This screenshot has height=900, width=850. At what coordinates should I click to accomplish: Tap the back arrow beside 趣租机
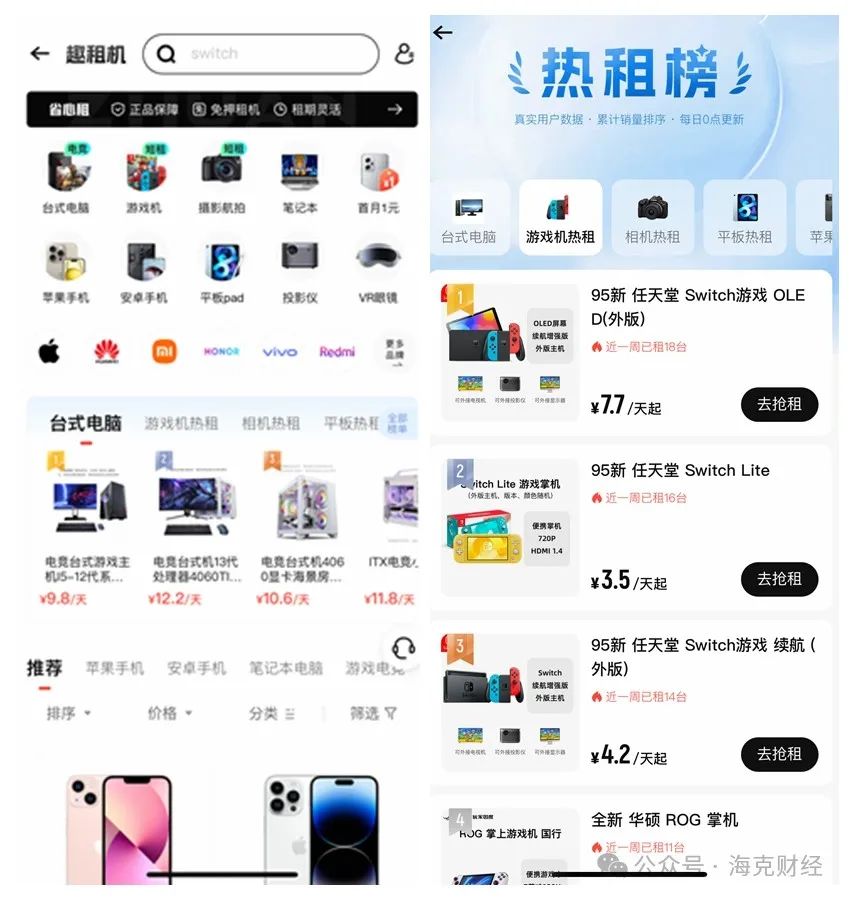tap(40, 54)
